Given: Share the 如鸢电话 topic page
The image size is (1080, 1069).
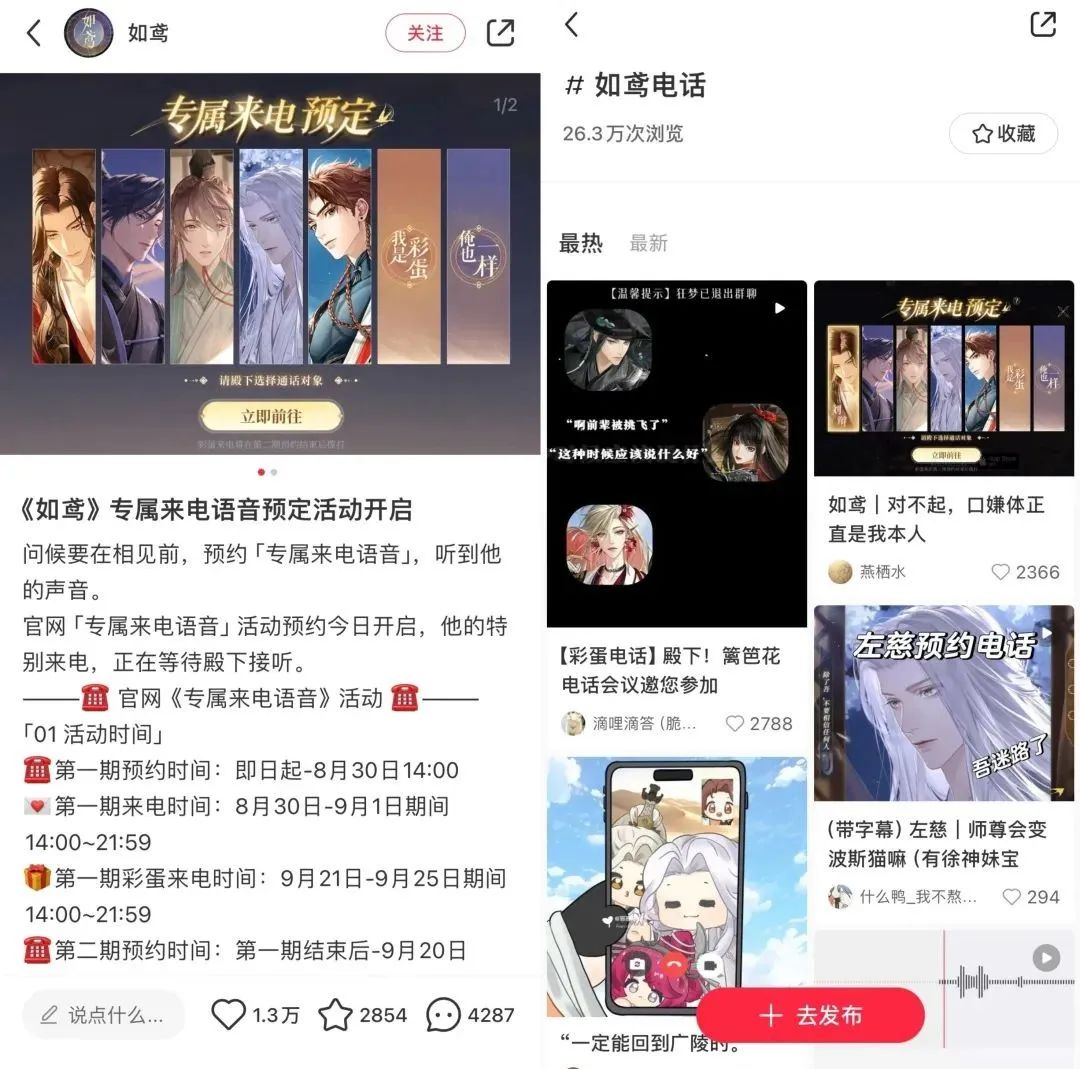Looking at the screenshot, I should pos(1042,25).
